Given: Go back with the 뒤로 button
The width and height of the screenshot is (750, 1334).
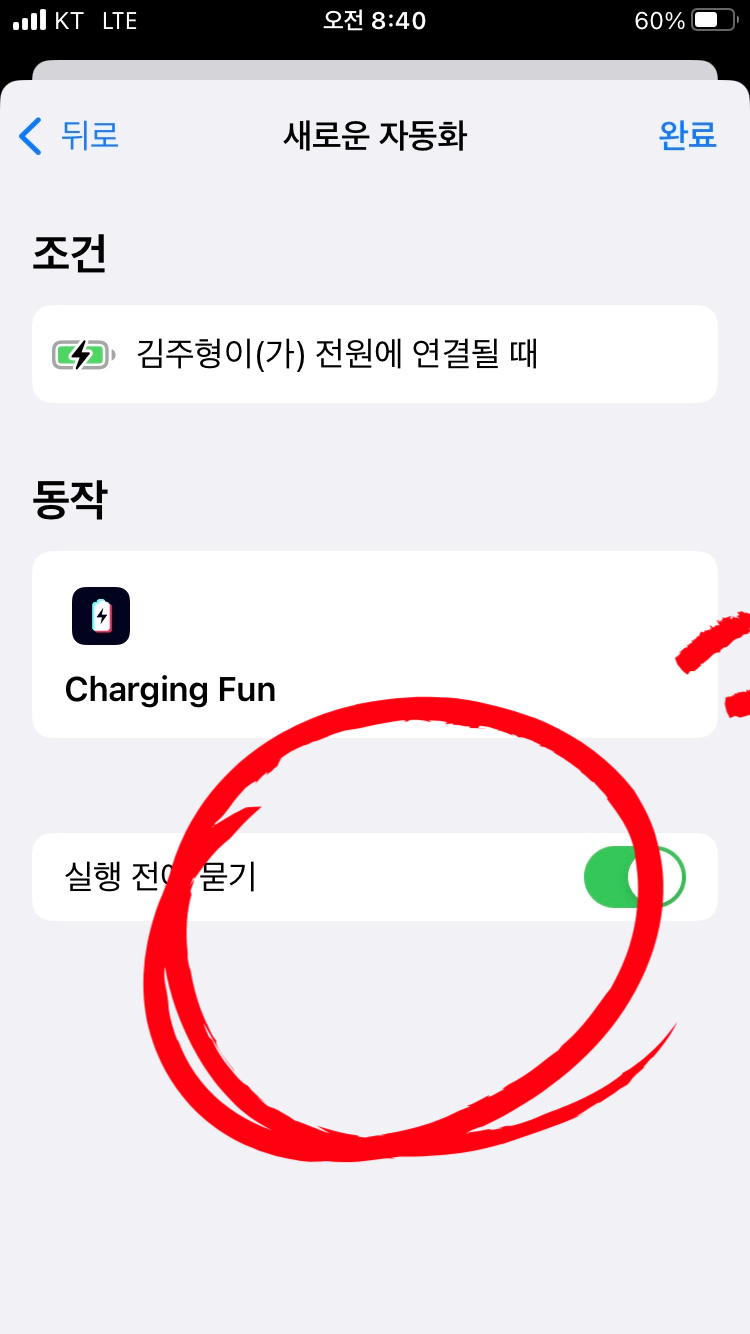Looking at the screenshot, I should pyautogui.click(x=69, y=135).
